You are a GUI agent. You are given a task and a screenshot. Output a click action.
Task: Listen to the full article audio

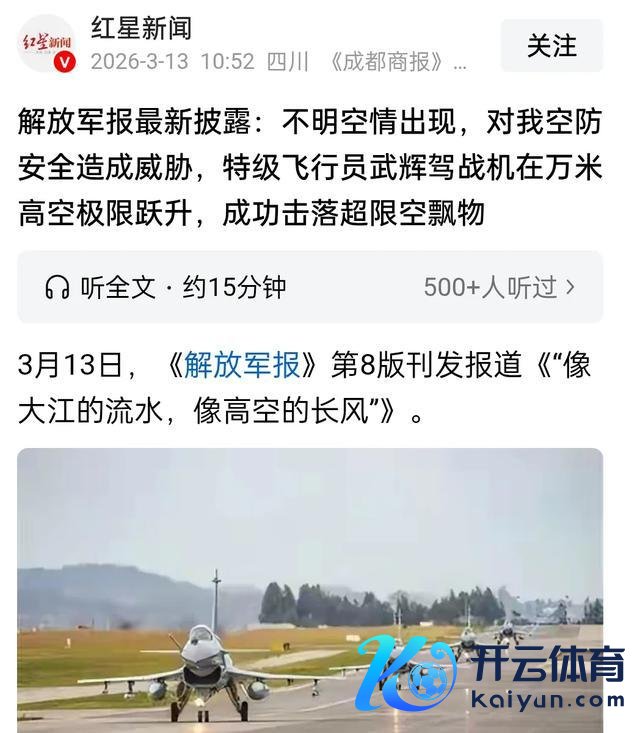(166, 287)
